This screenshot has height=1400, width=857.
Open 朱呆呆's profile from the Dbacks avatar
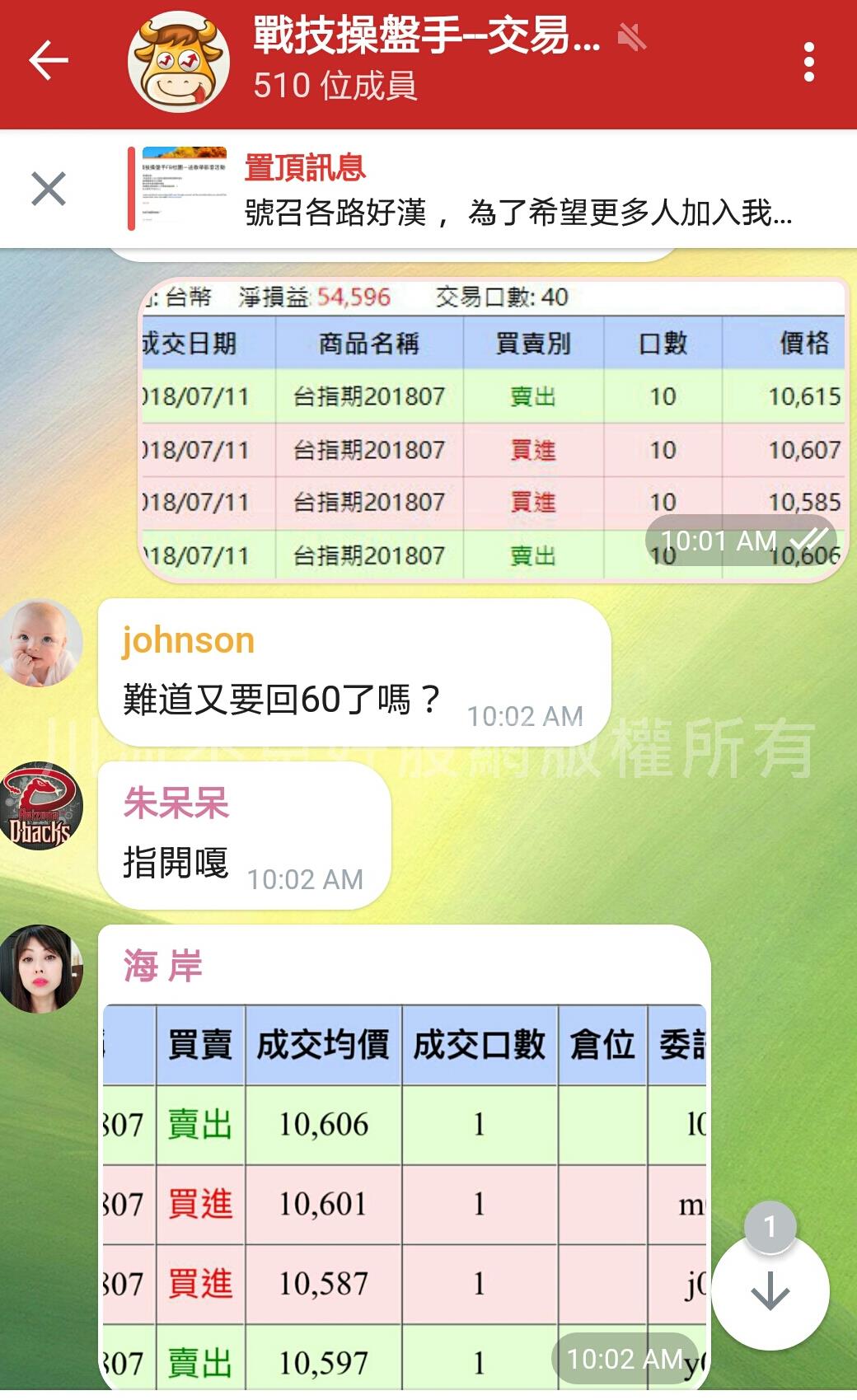(40, 806)
